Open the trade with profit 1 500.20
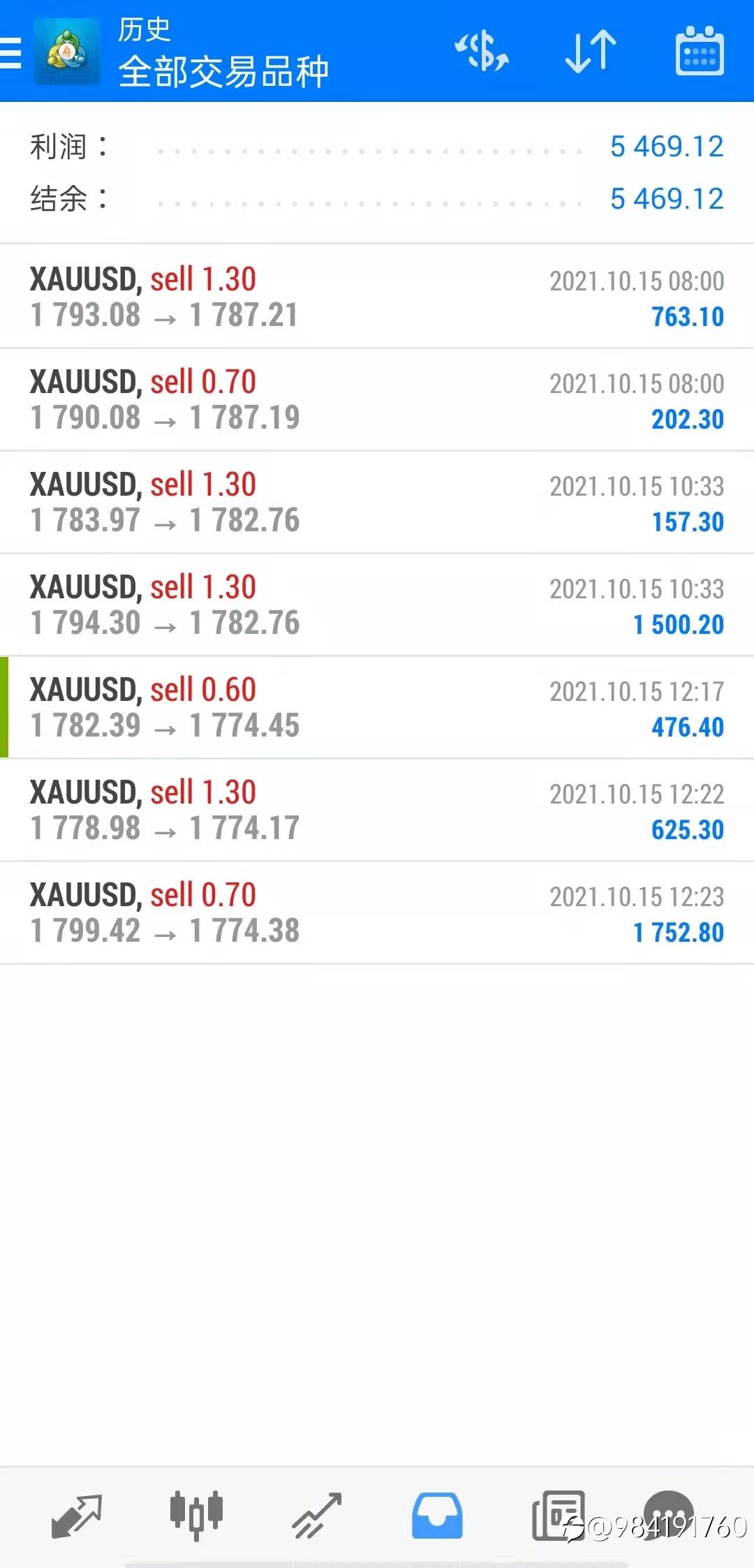 tap(377, 605)
